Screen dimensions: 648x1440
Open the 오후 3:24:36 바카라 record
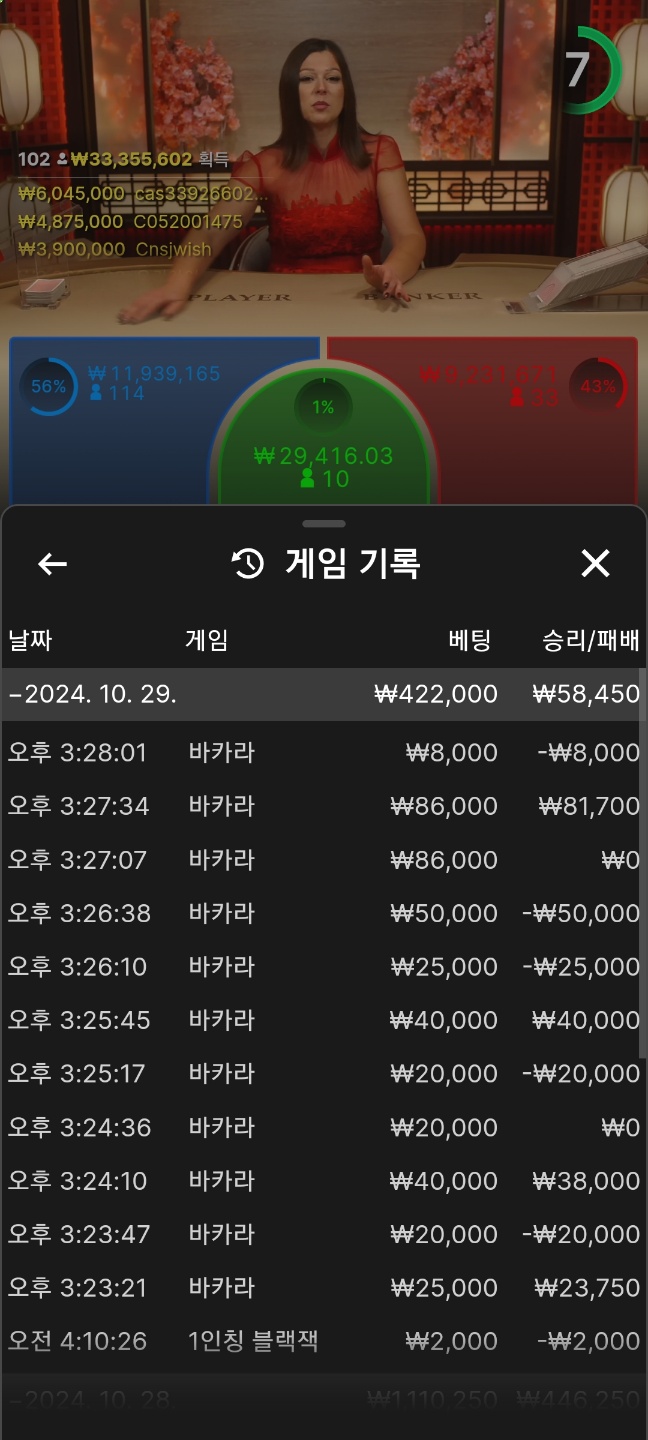(322, 1127)
